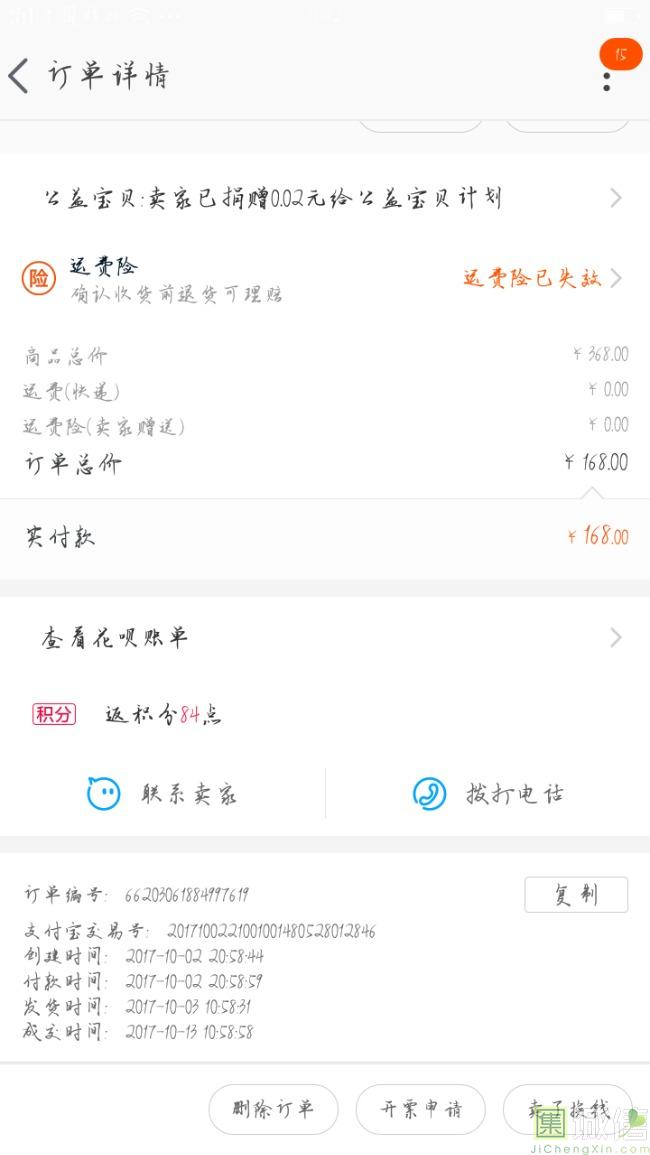Go back from the order details page
This screenshot has width=650, height=1155.
[19, 76]
